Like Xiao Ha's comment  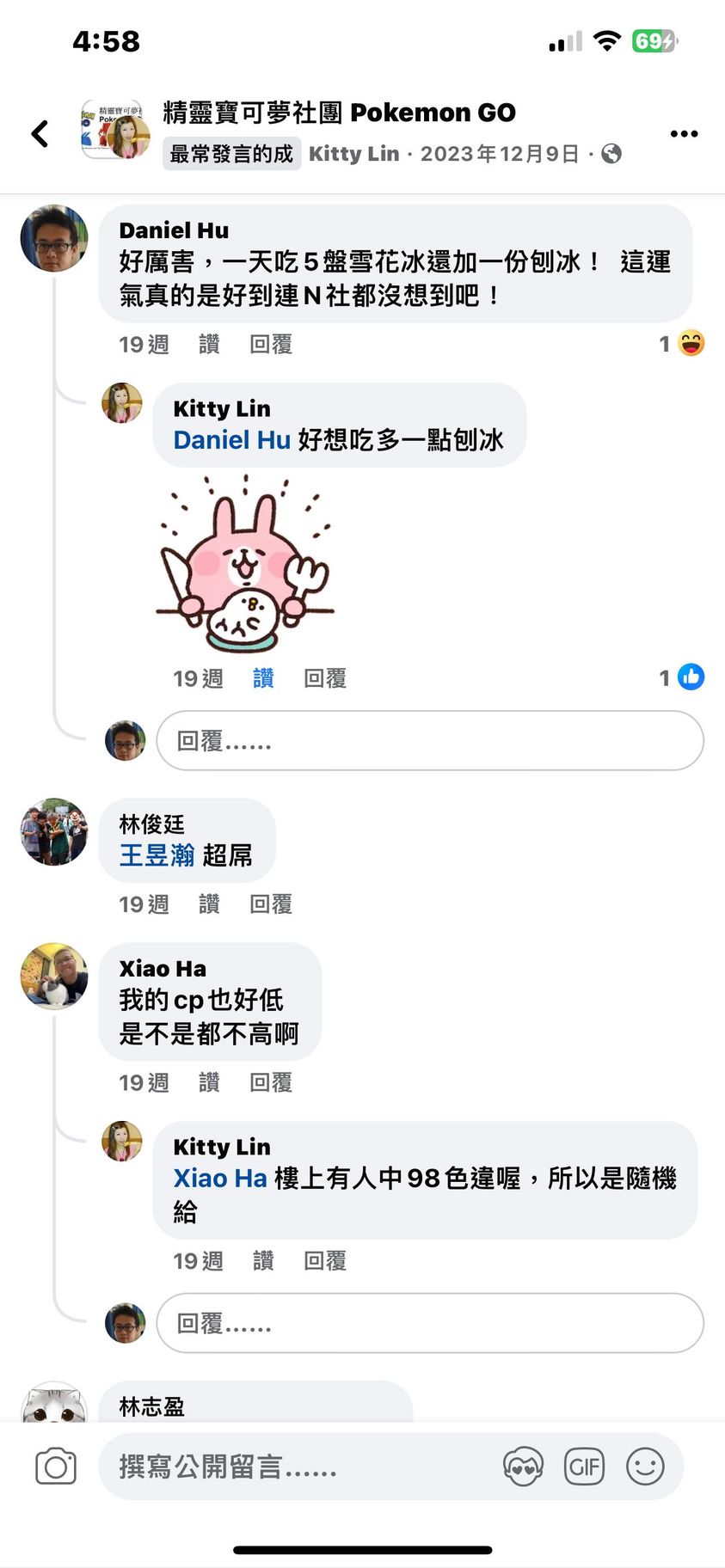pyautogui.click(x=209, y=1083)
